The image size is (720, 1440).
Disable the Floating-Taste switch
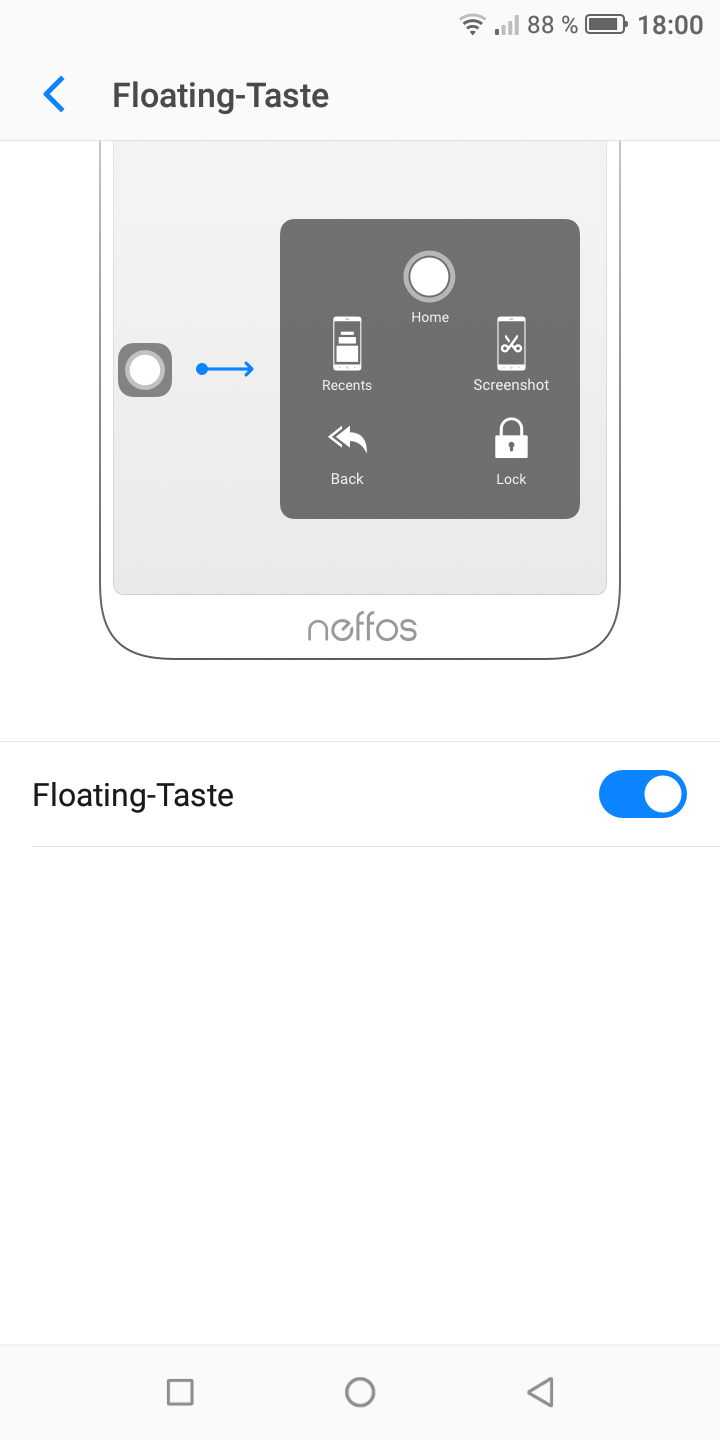point(642,794)
